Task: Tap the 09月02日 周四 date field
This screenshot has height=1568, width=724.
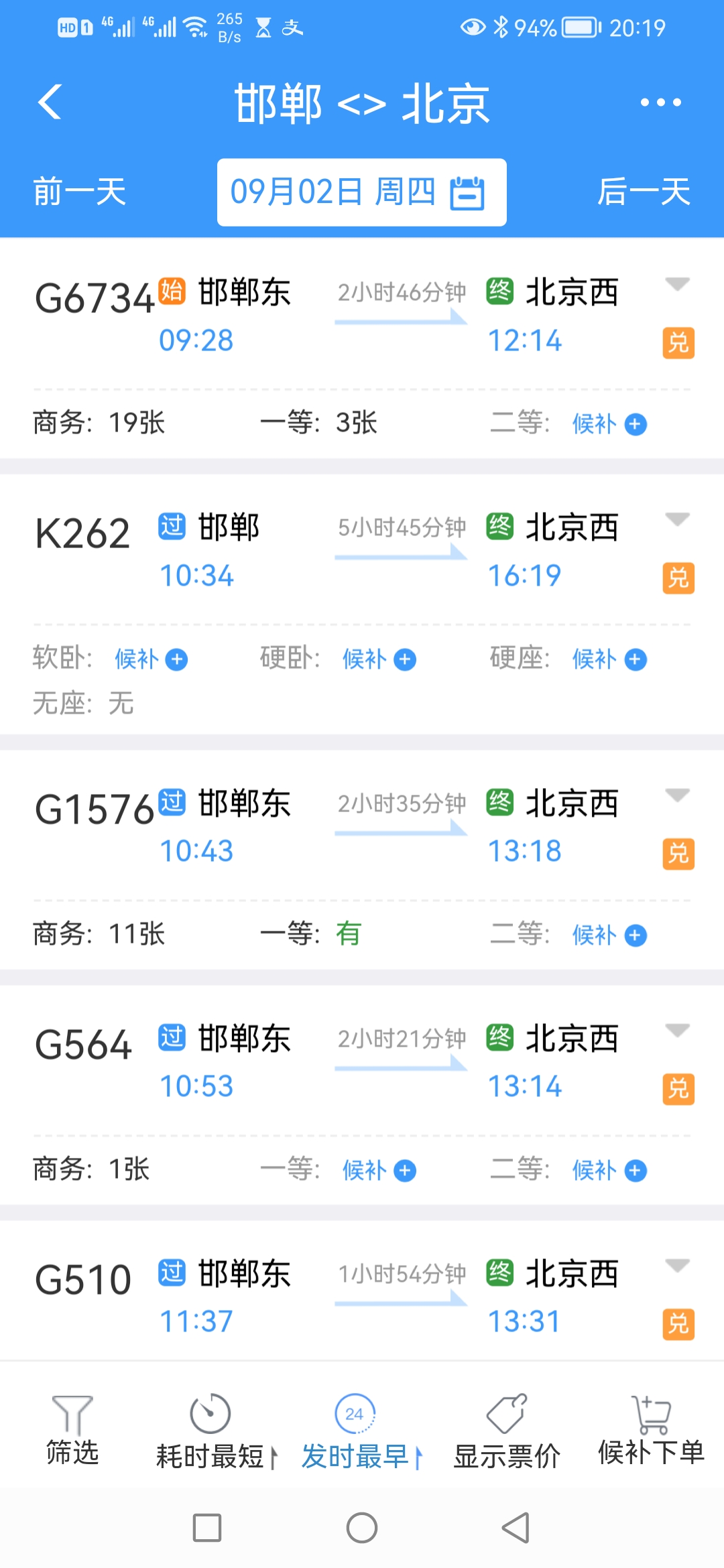Action: tap(335, 192)
